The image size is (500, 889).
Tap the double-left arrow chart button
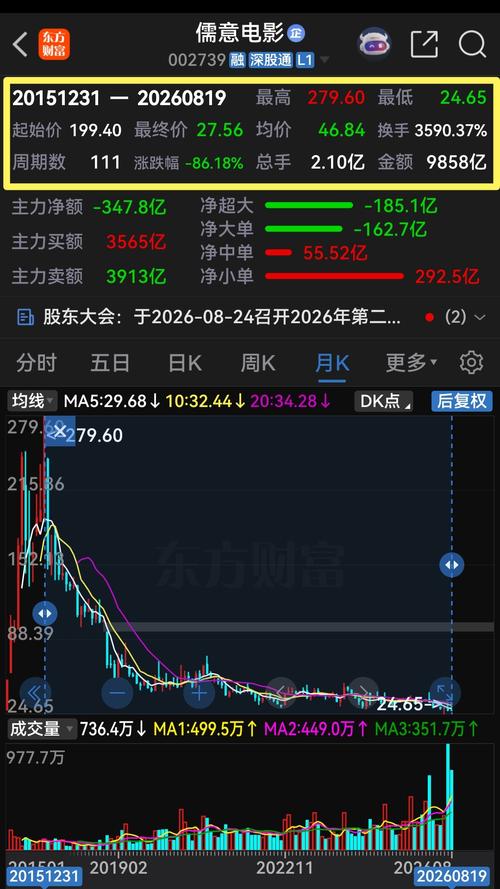35,693
